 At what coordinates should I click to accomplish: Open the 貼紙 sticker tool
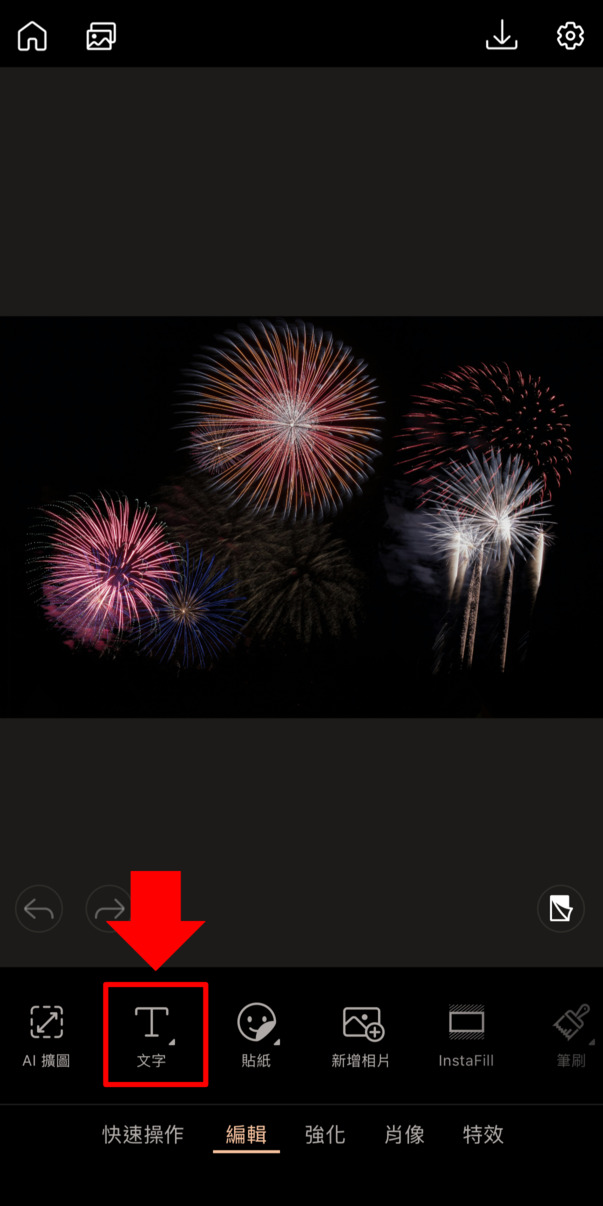(256, 1035)
